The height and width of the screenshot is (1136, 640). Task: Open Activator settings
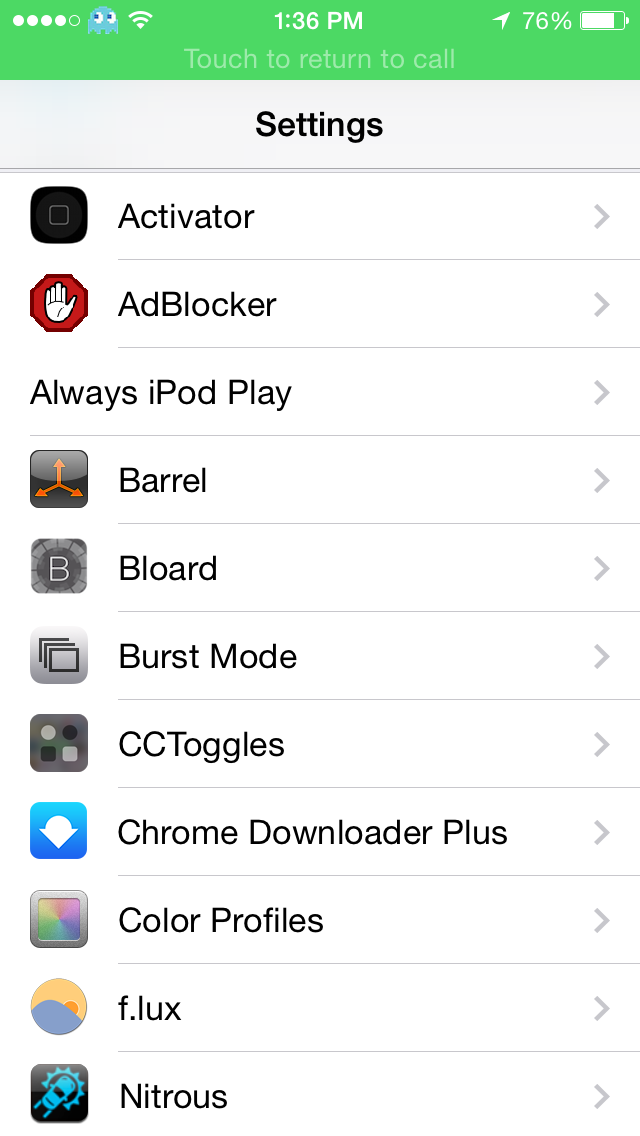coord(320,216)
